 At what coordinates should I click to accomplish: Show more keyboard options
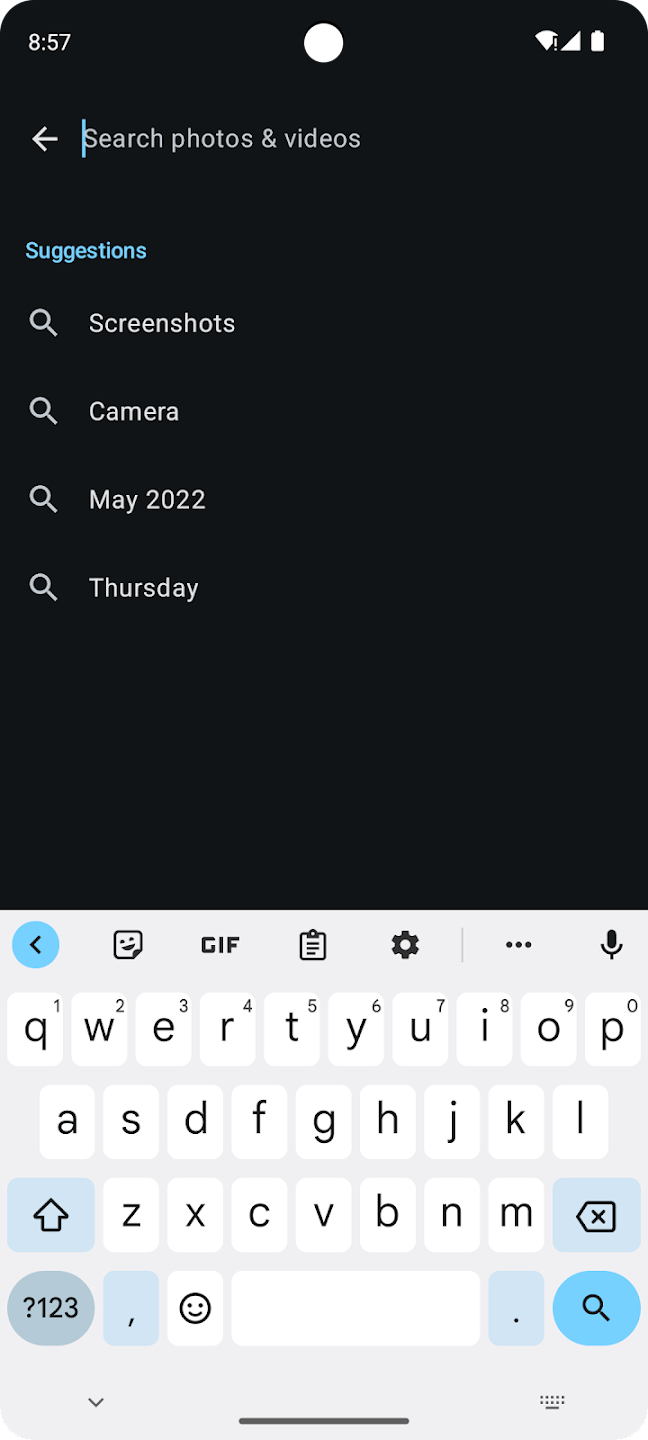click(518, 944)
